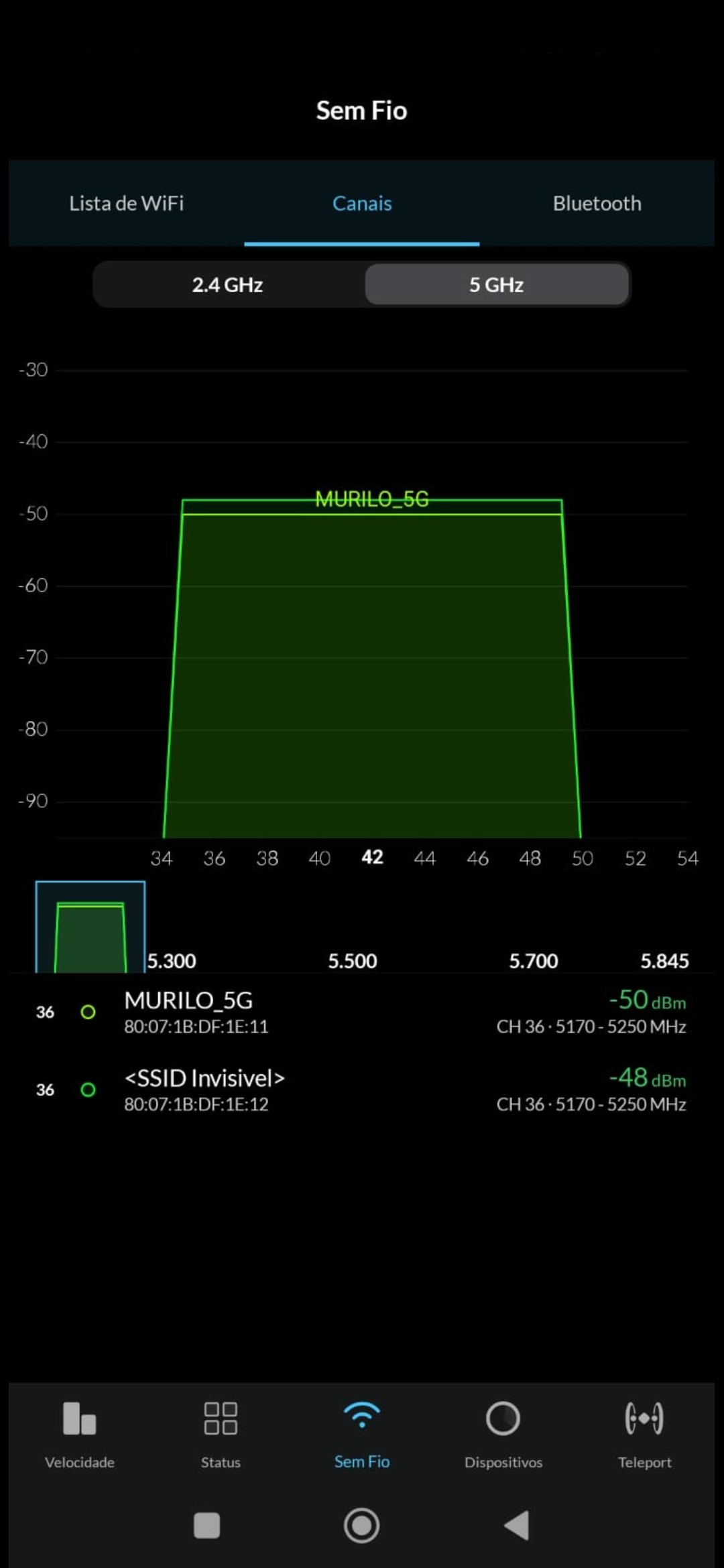Switch to the 2.4 GHz band
Screen dimensions: 724x1568
pyautogui.click(x=227, y=285)
